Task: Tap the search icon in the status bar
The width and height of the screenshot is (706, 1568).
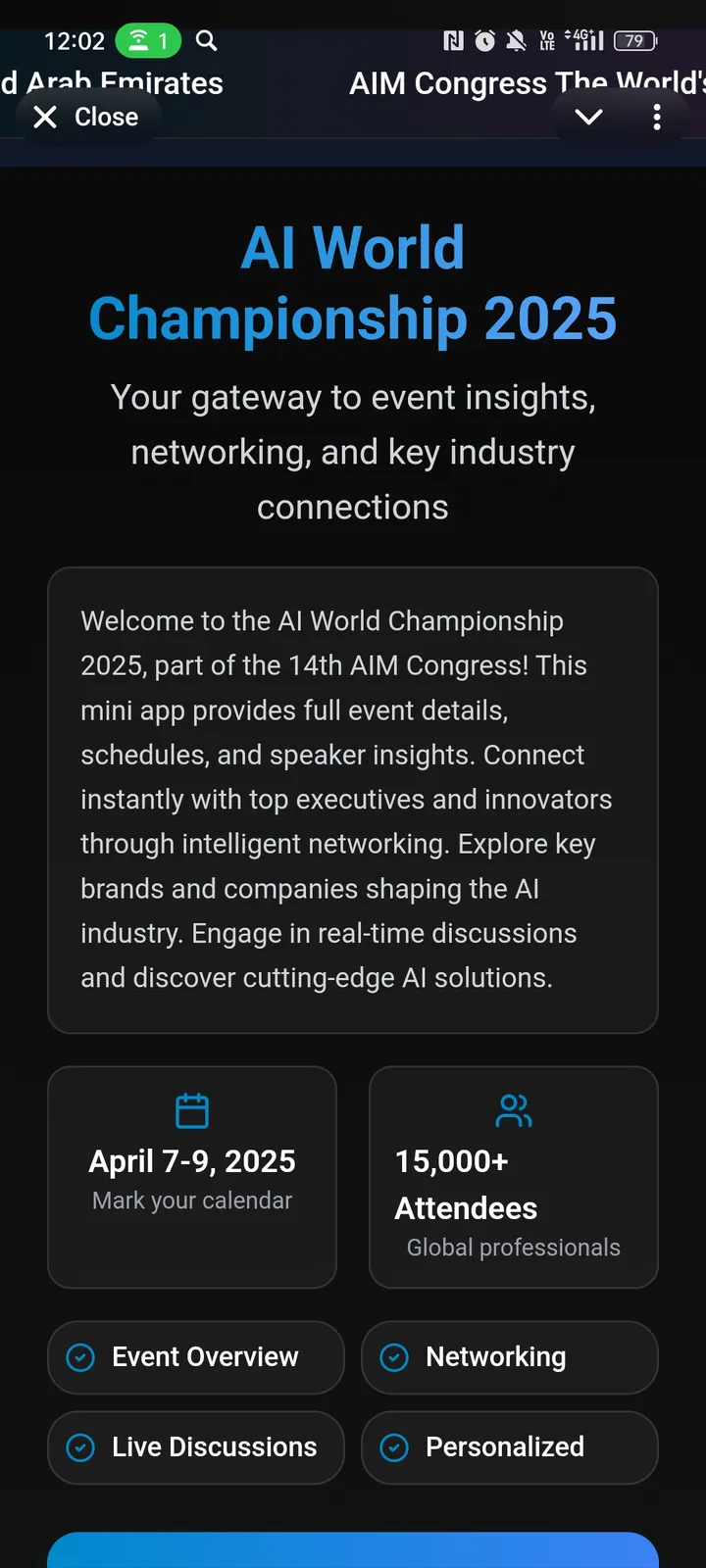Action: point(206,41)
